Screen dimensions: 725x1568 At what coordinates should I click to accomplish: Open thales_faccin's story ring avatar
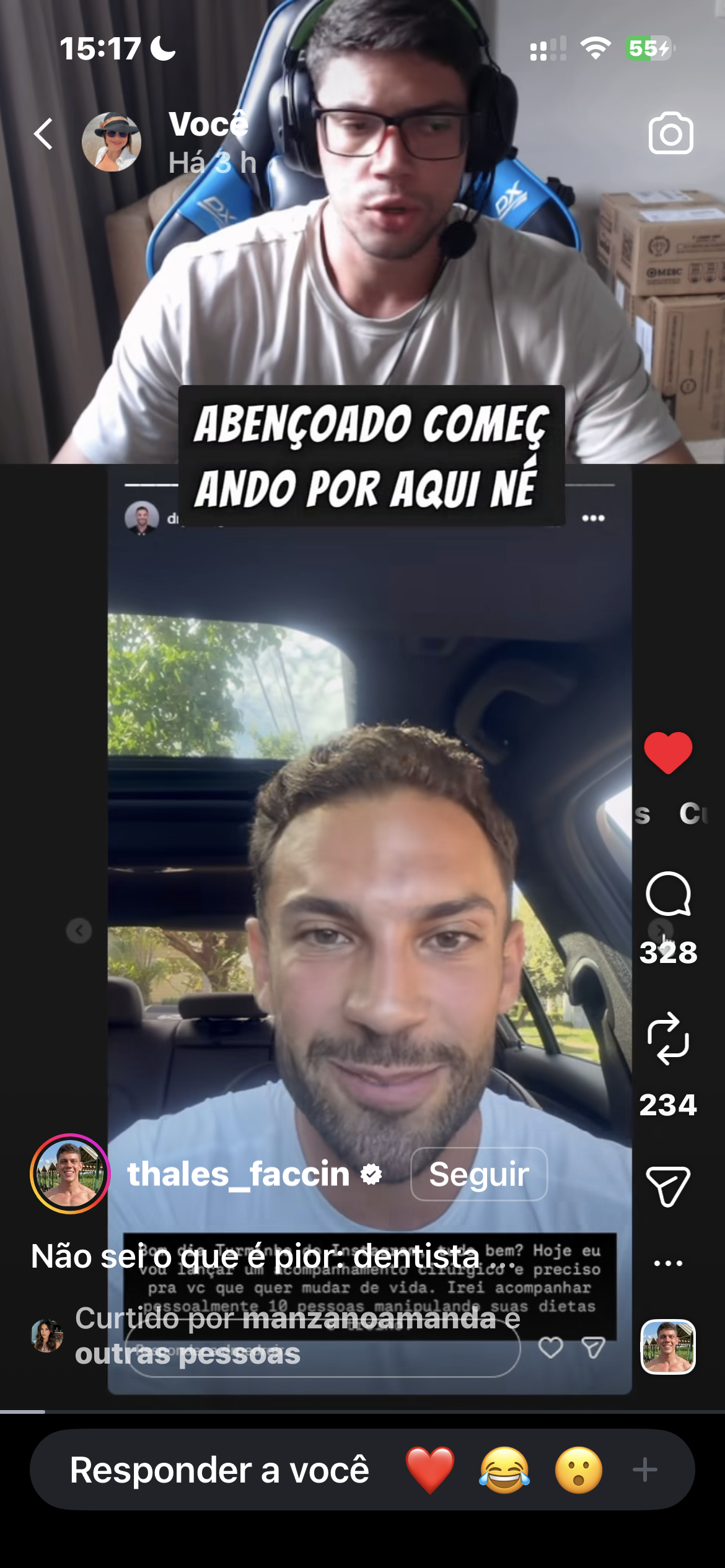(70, 1174)
